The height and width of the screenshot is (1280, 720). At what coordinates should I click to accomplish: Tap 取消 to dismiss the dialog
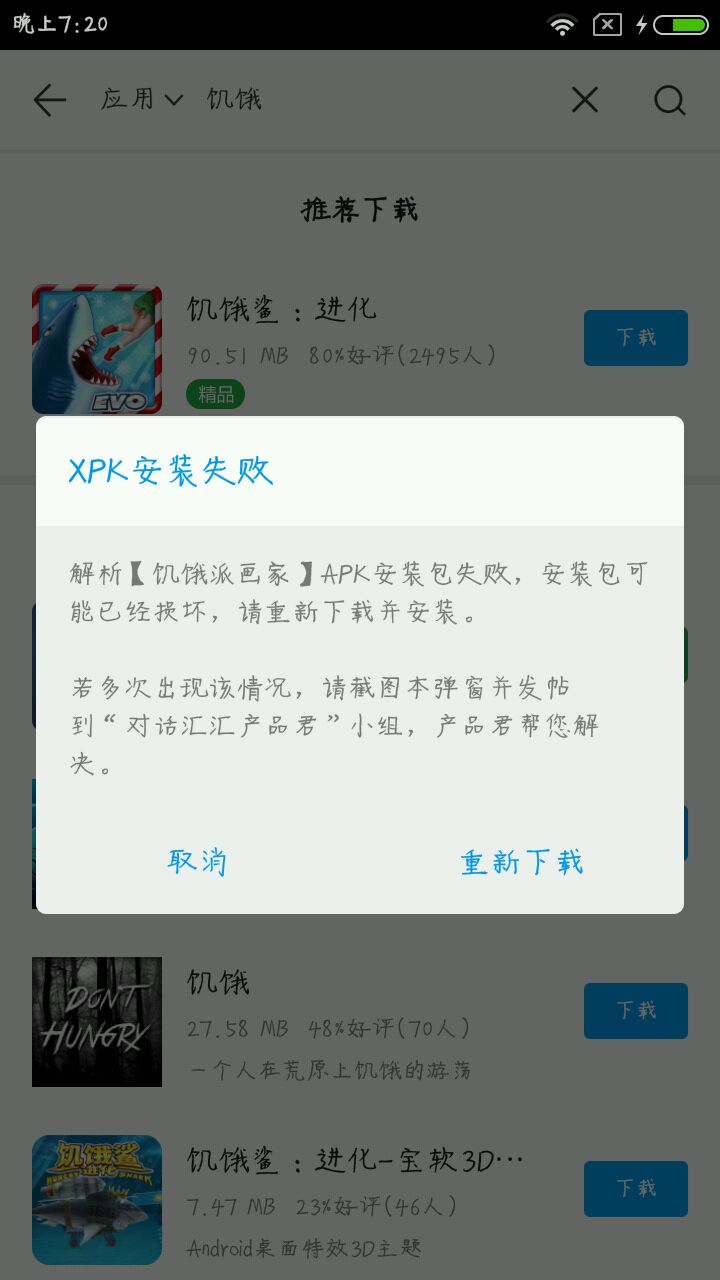(197, 861)
